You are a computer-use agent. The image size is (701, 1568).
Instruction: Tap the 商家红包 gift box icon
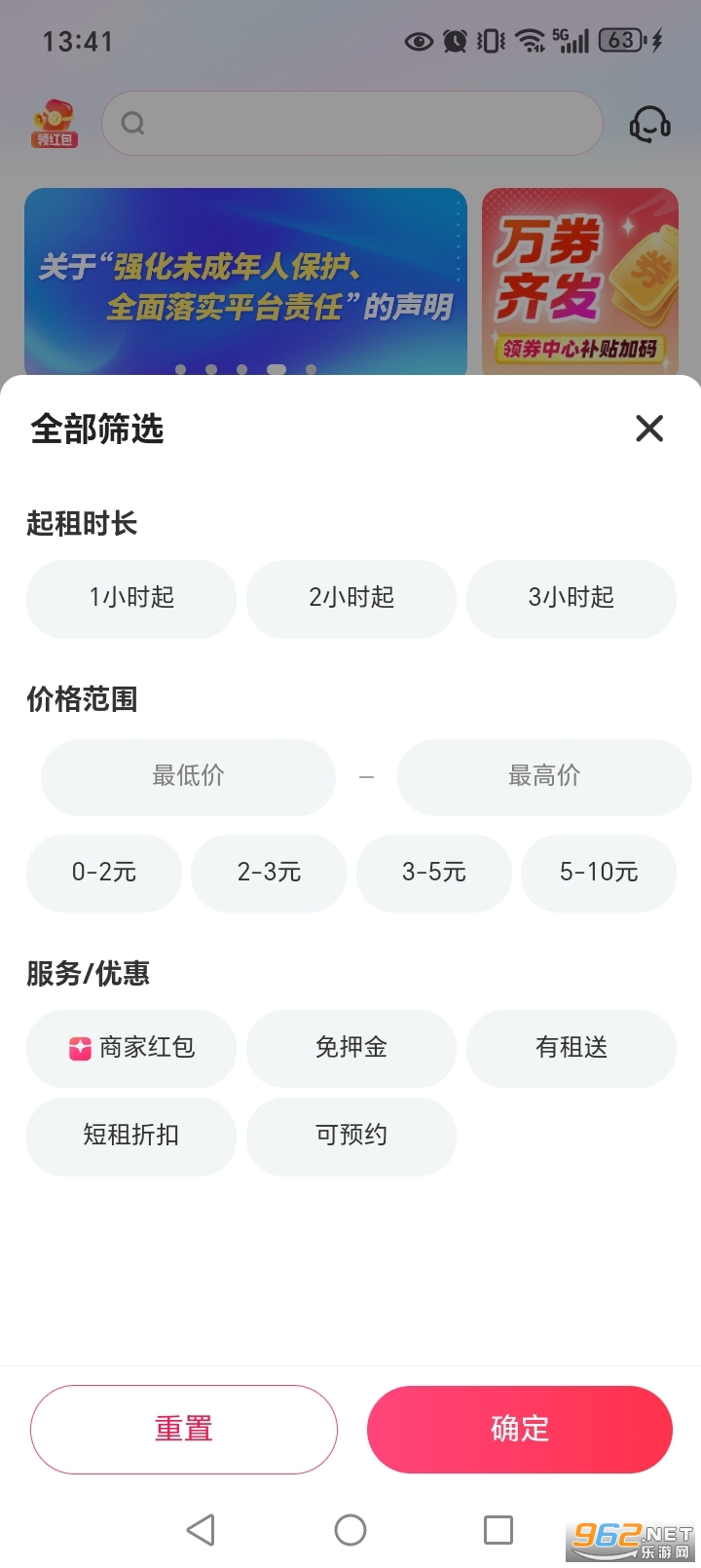tap(81, 1048)
